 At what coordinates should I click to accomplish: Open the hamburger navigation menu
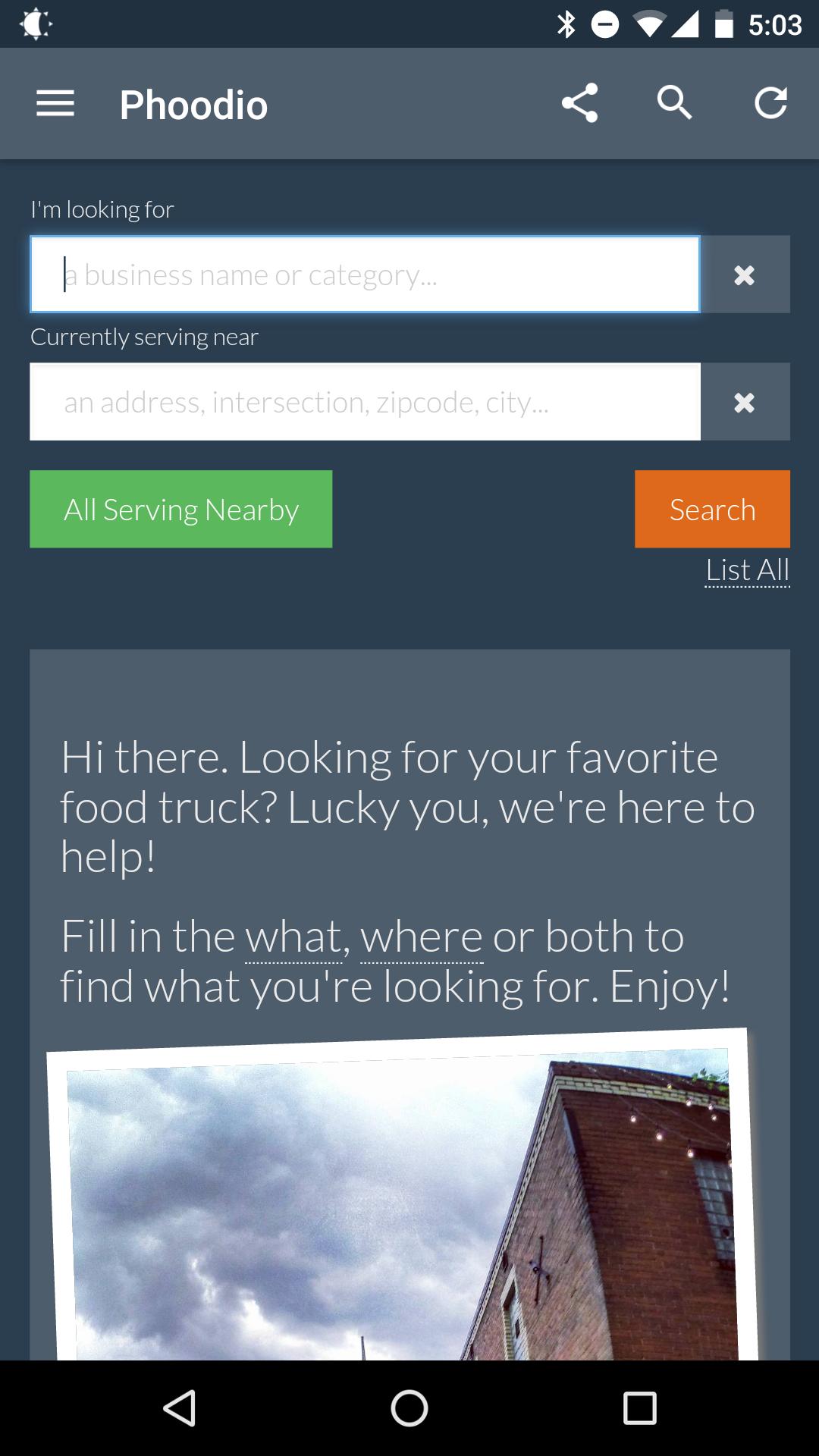click(x=55, y=104)
